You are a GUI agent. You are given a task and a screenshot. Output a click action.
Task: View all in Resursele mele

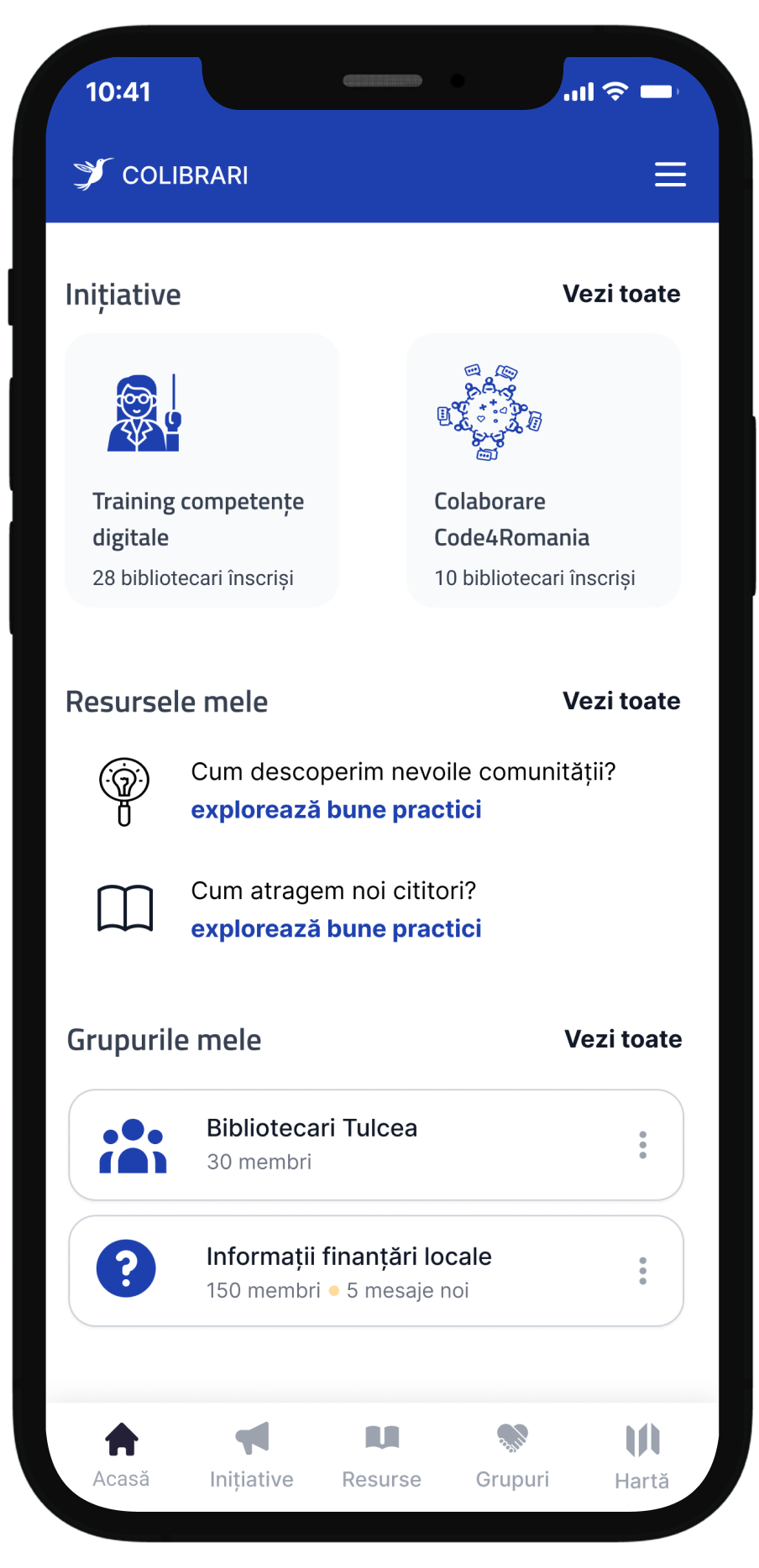621,701
